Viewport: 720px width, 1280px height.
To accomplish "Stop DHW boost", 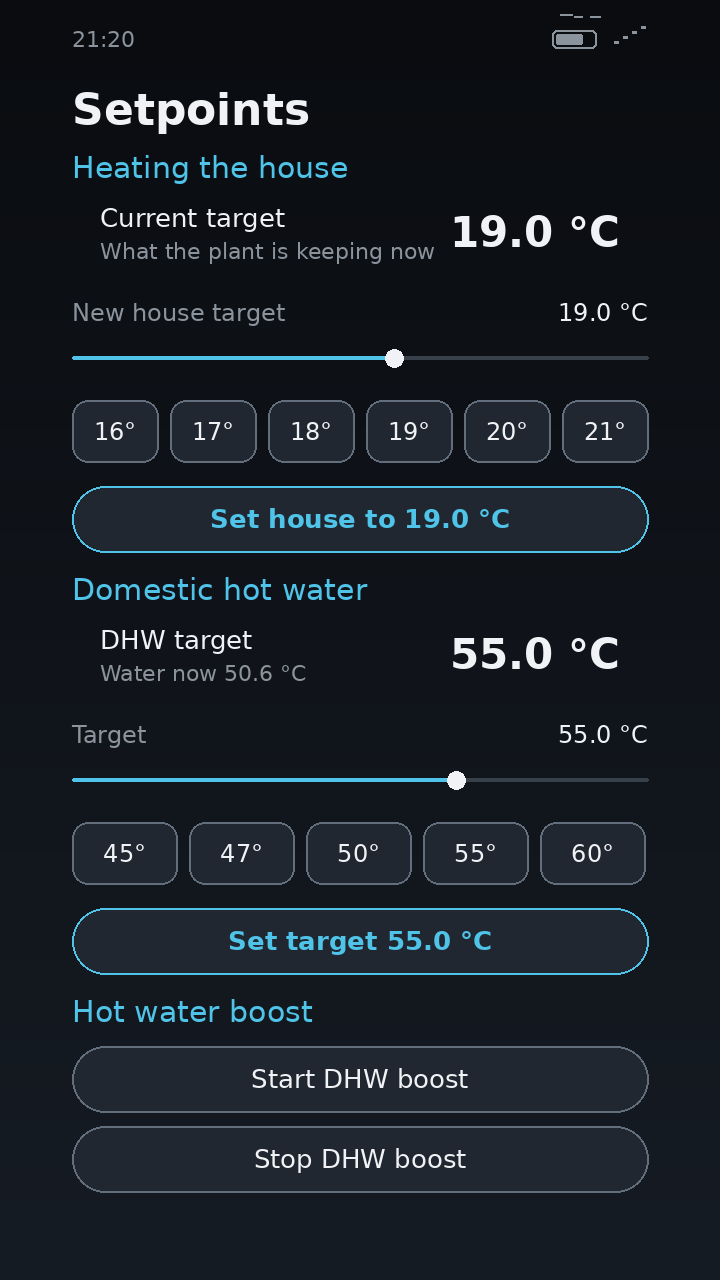I will point(360,1160).
